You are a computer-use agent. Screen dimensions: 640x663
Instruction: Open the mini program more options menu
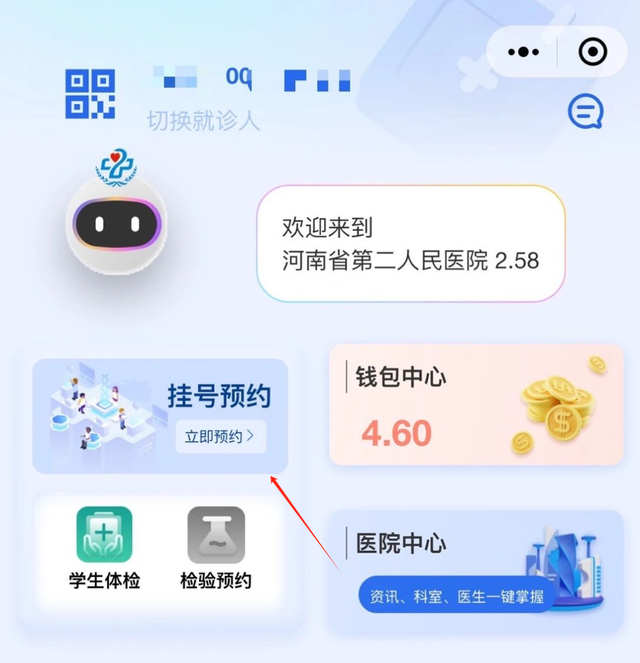pyautogui.click(x=523, y=52)
